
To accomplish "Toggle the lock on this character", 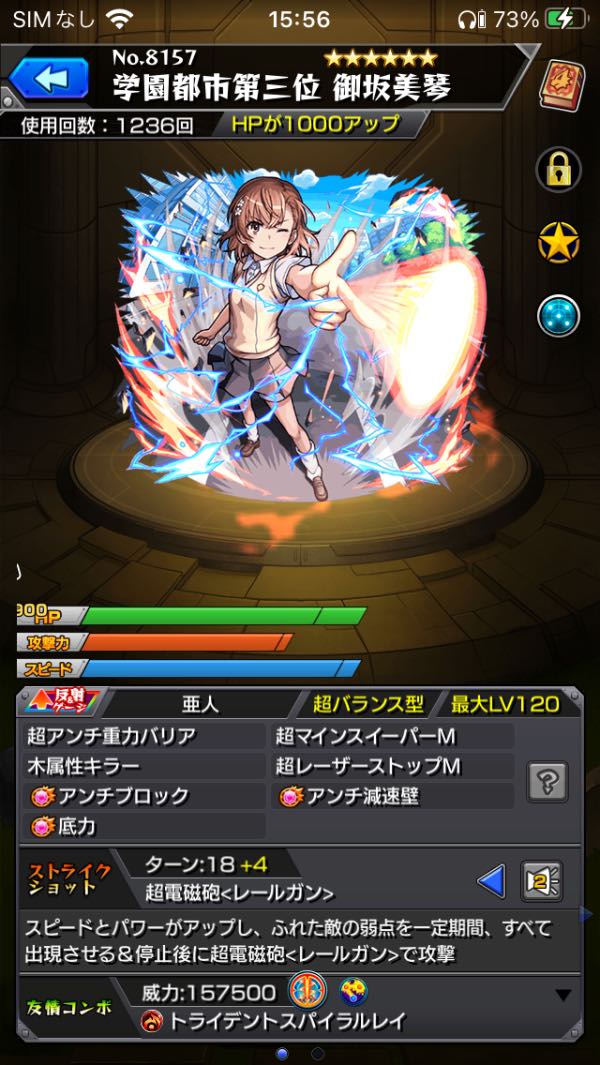I will pos(559,168).
